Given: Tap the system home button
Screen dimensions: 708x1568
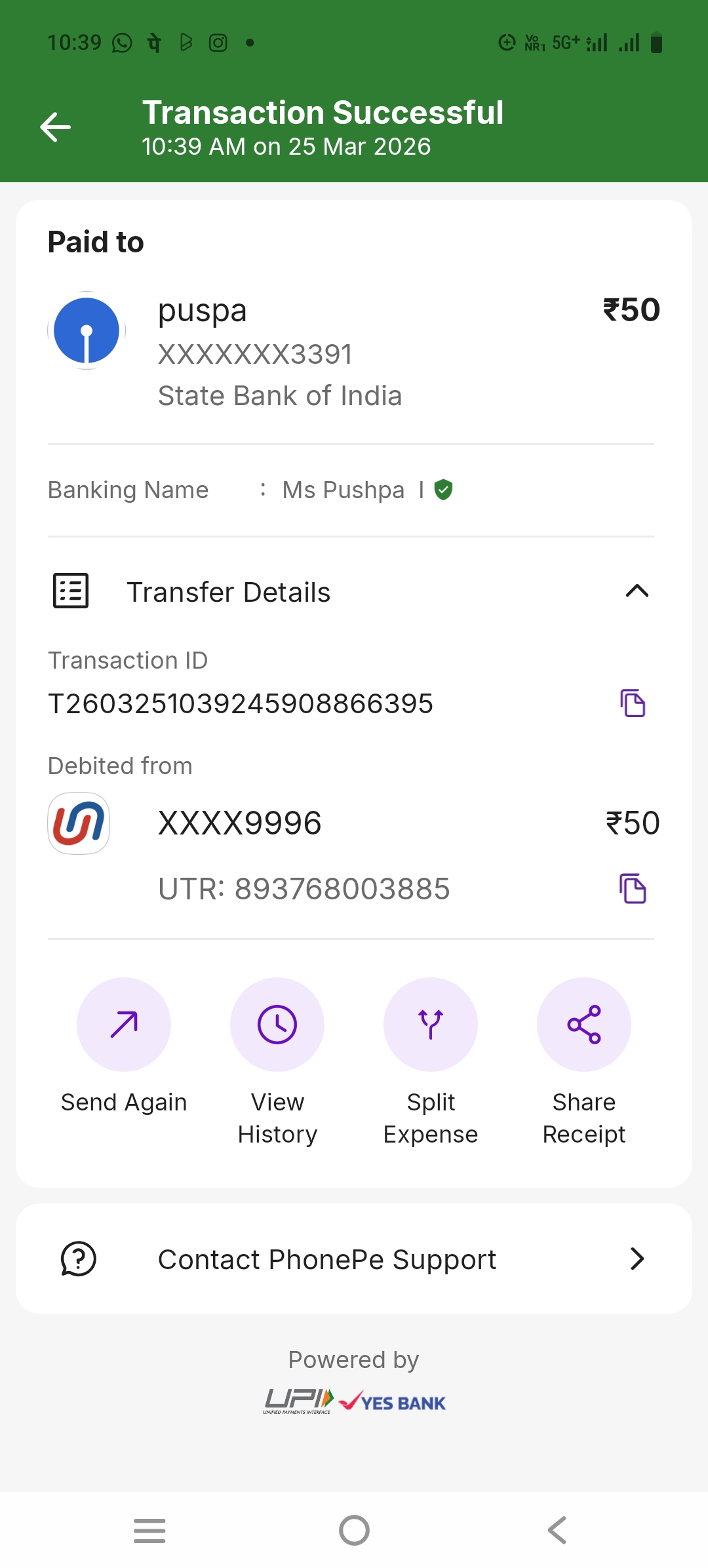Looking at the screenshot, I should coord(354,1531).
